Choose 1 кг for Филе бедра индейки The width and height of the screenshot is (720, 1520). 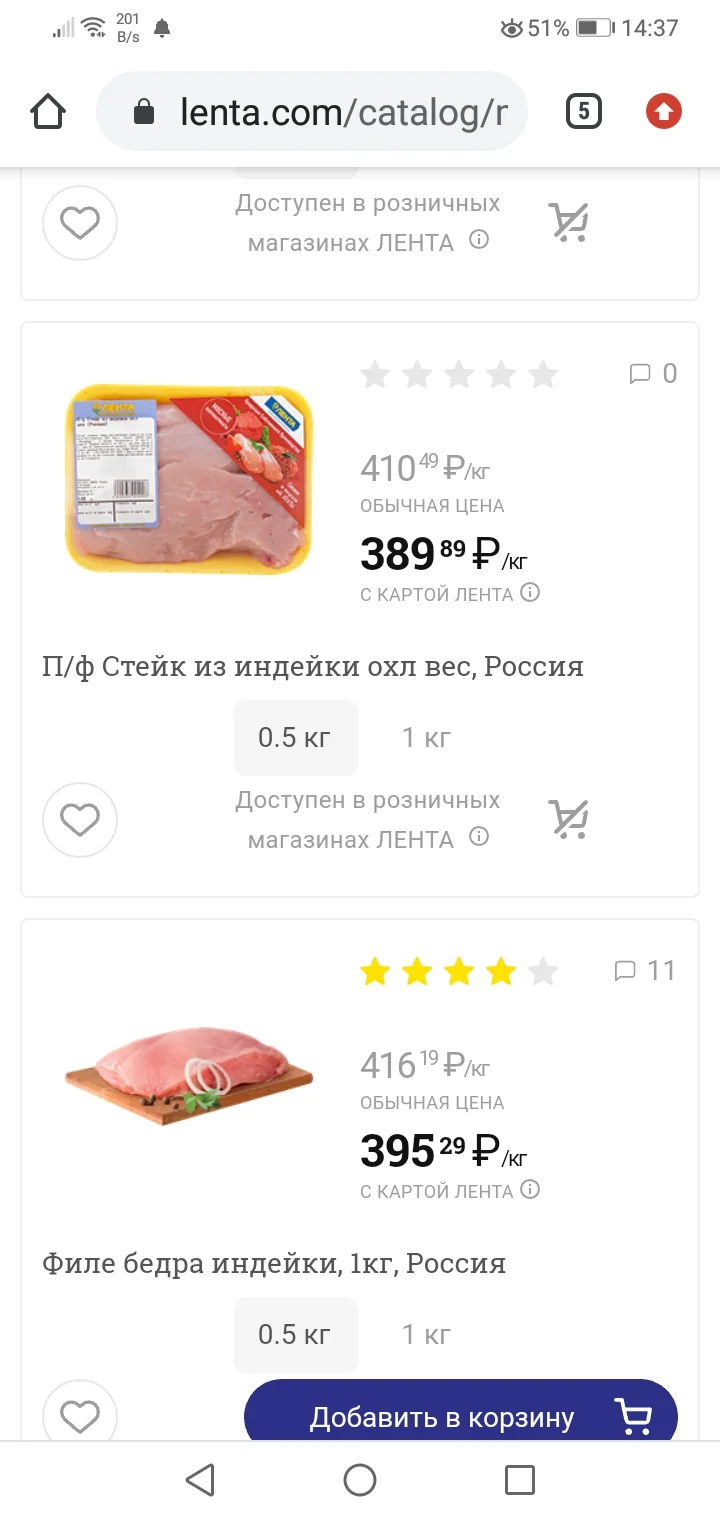(426, 1335)
